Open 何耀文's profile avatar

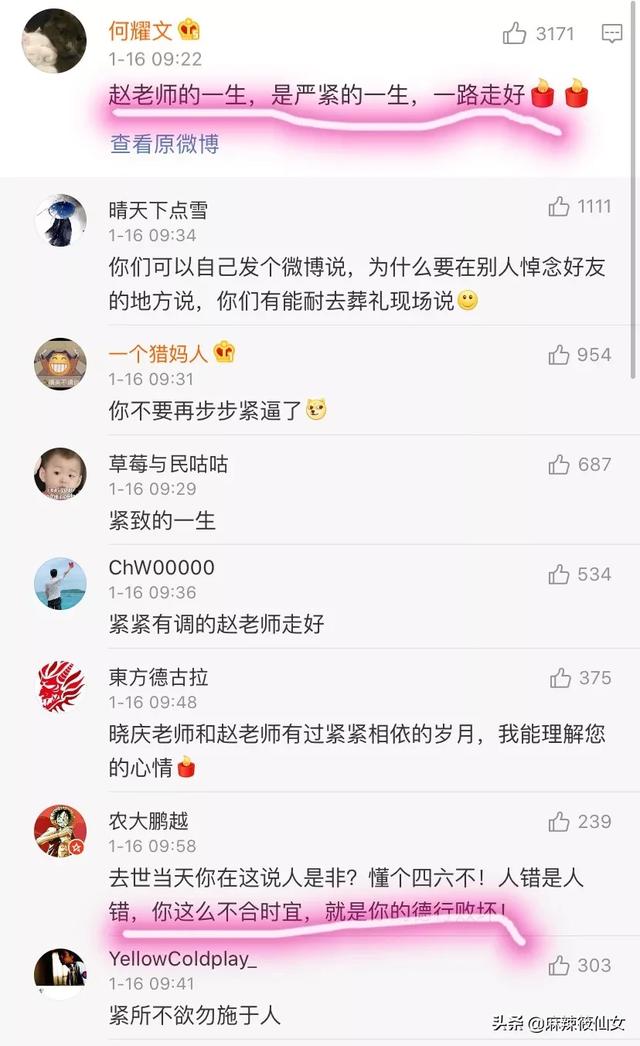pos(53,41)
